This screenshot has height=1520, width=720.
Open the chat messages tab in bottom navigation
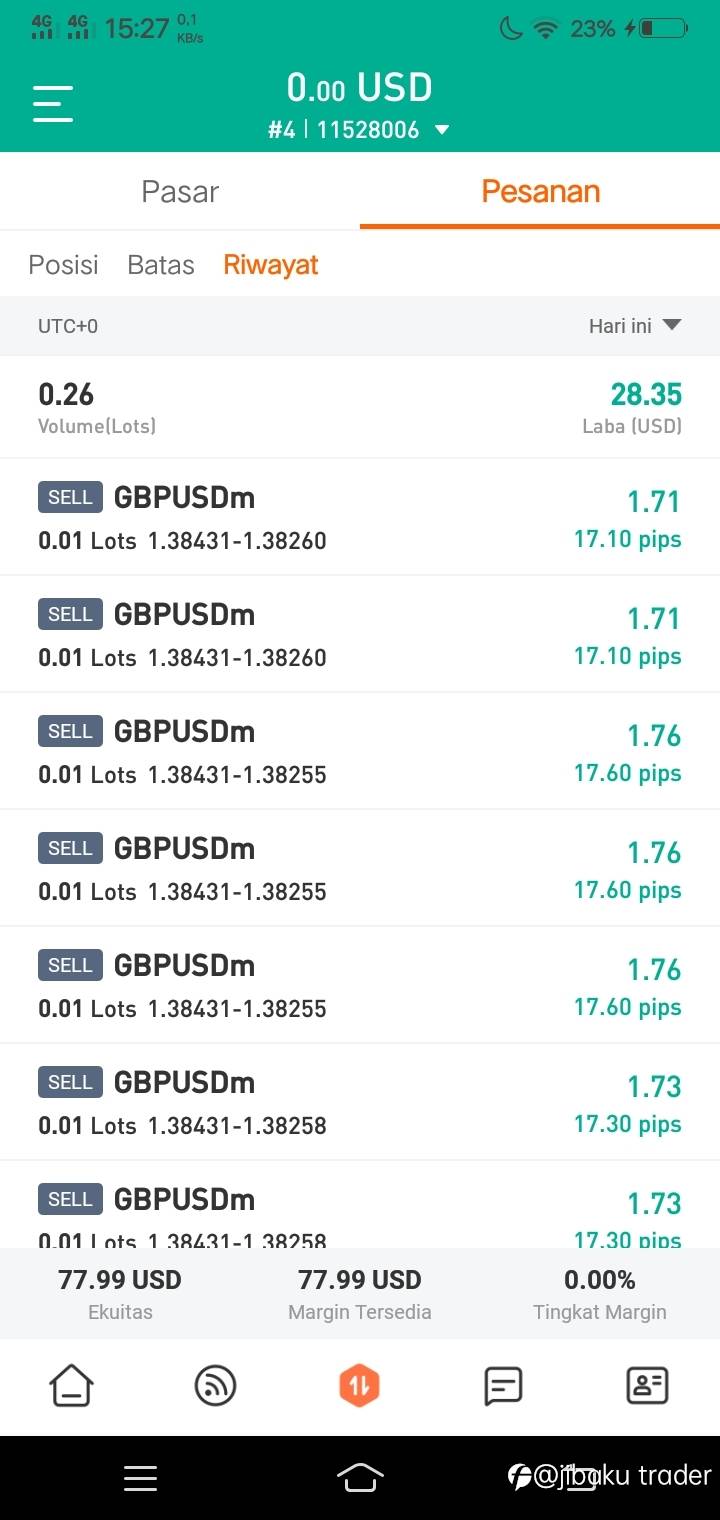[x=503, y=1386]
